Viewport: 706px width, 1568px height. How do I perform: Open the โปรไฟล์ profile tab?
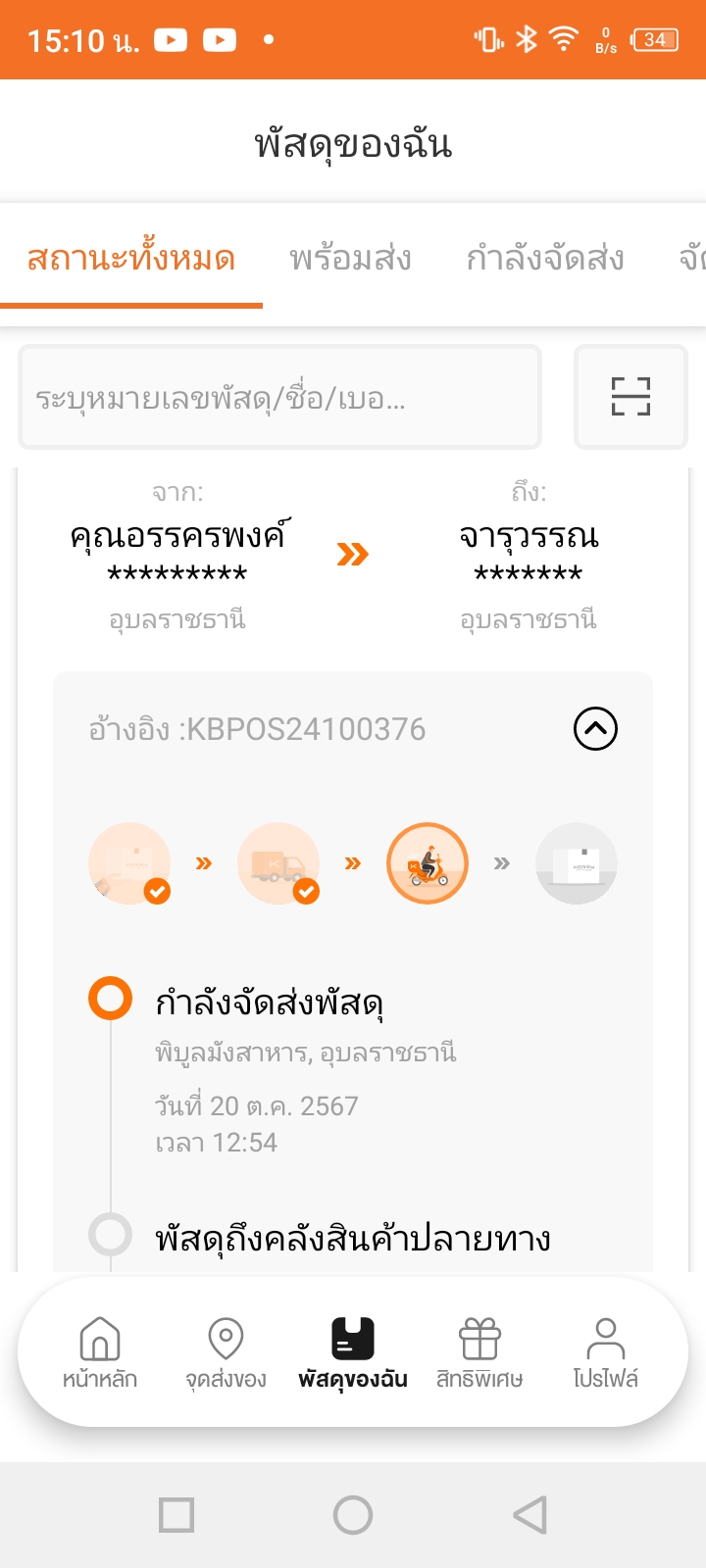click(605, 1352)
